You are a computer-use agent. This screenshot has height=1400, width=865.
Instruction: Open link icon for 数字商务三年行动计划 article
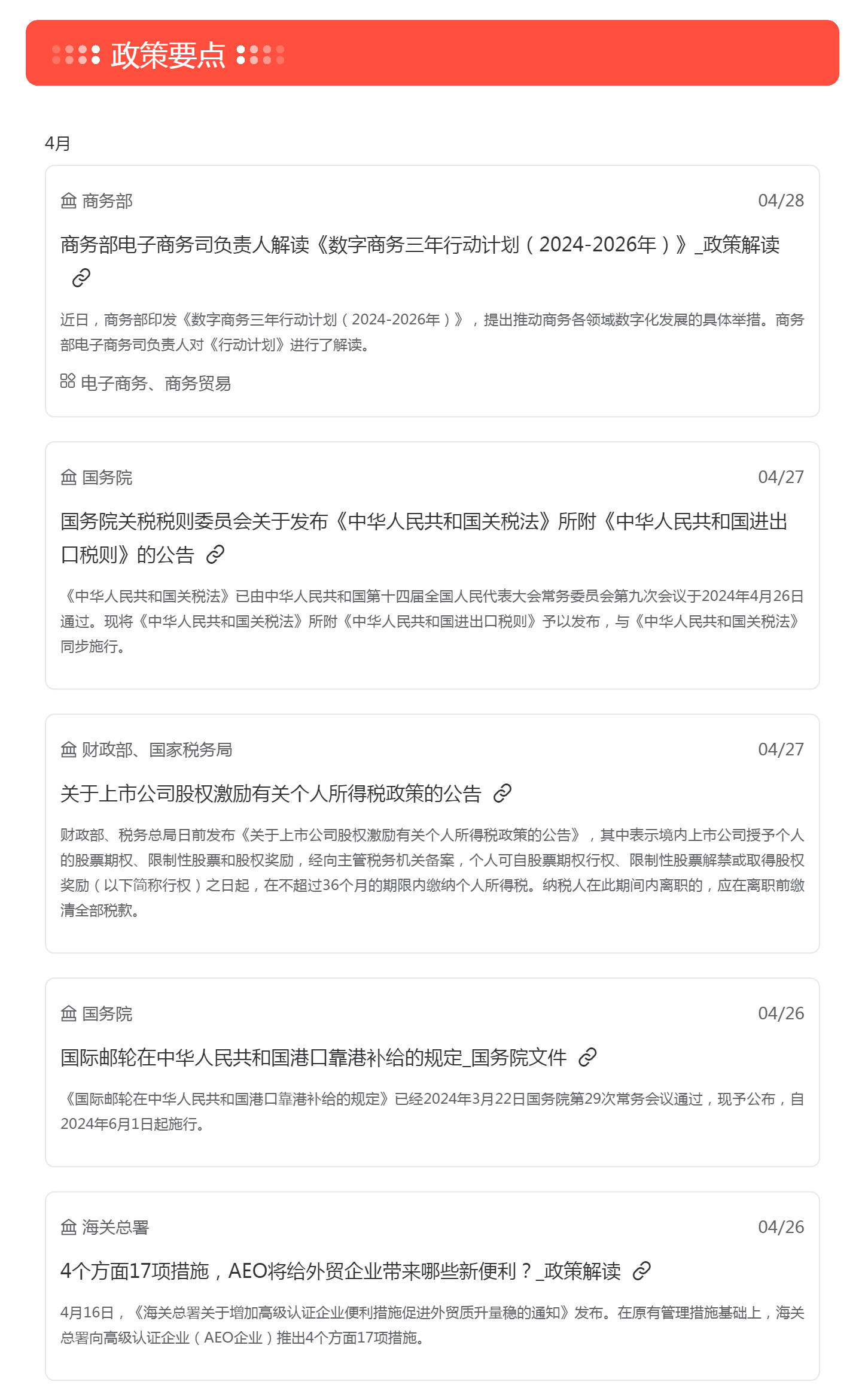pos(81,278)
